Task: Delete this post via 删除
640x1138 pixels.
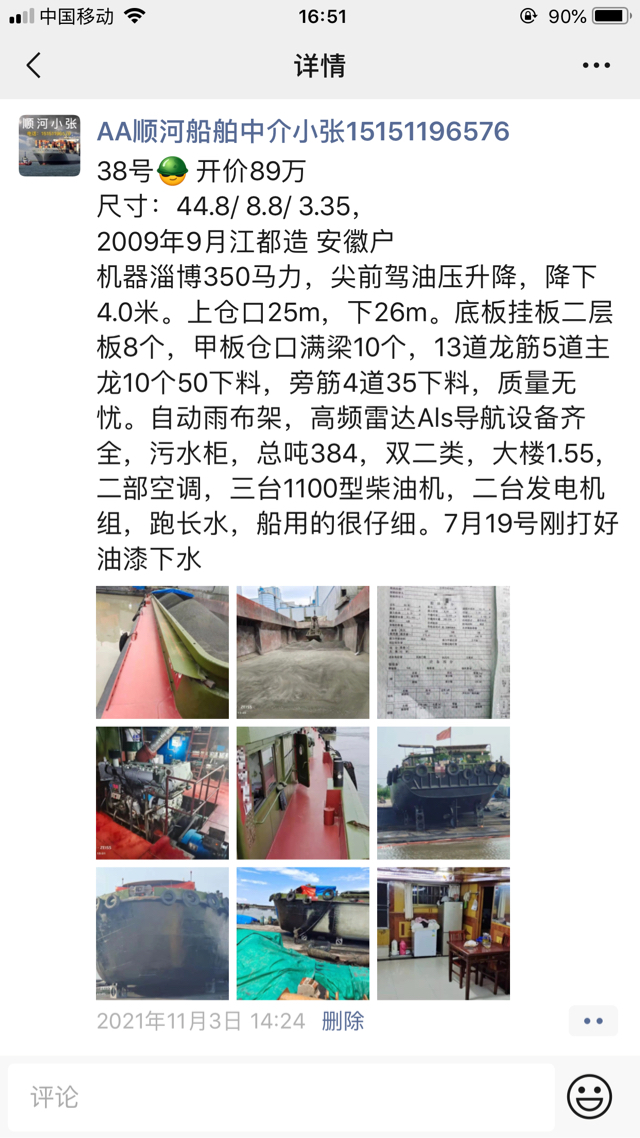Action: pos(342,1021)
